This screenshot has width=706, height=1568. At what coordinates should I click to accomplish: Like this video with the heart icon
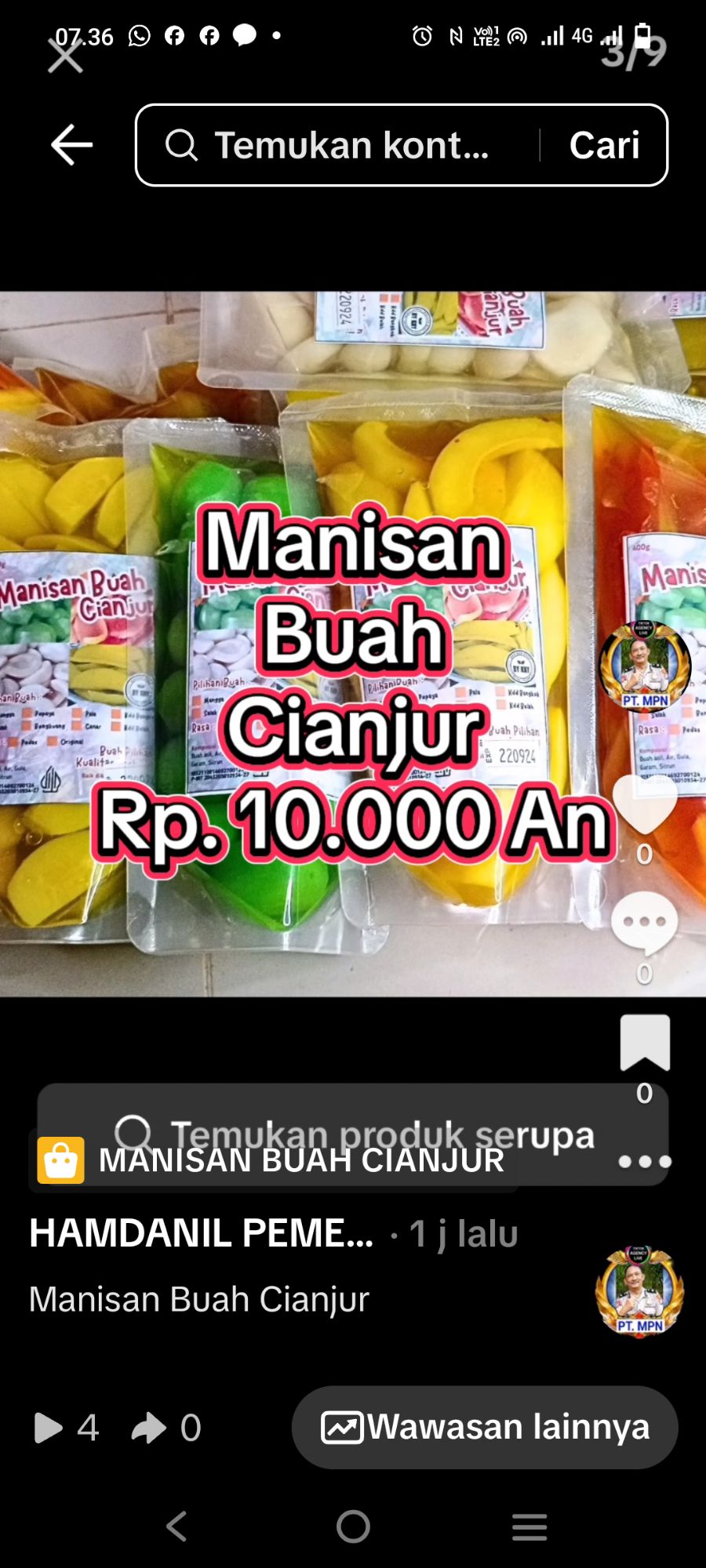click(644, 805)
